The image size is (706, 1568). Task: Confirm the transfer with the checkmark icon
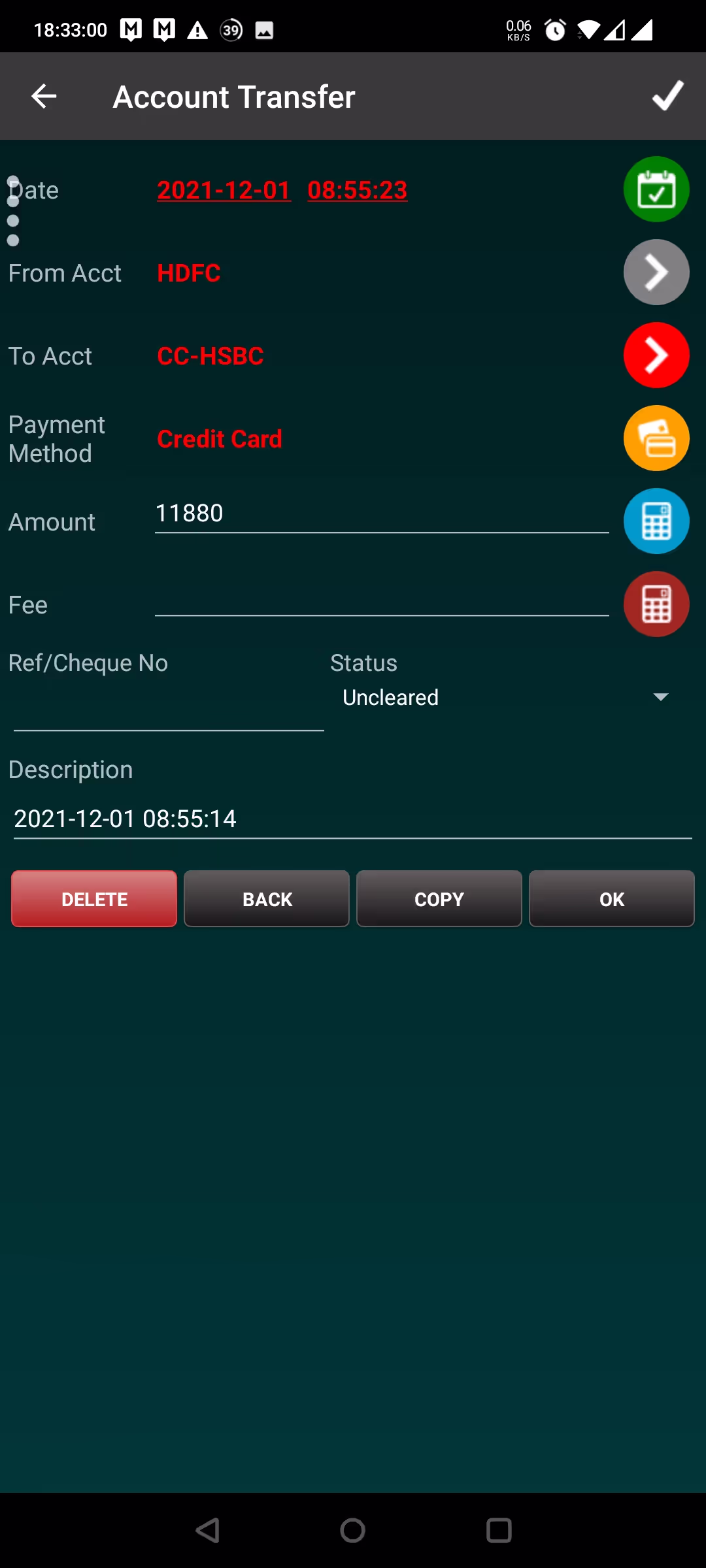coord(667,97)
